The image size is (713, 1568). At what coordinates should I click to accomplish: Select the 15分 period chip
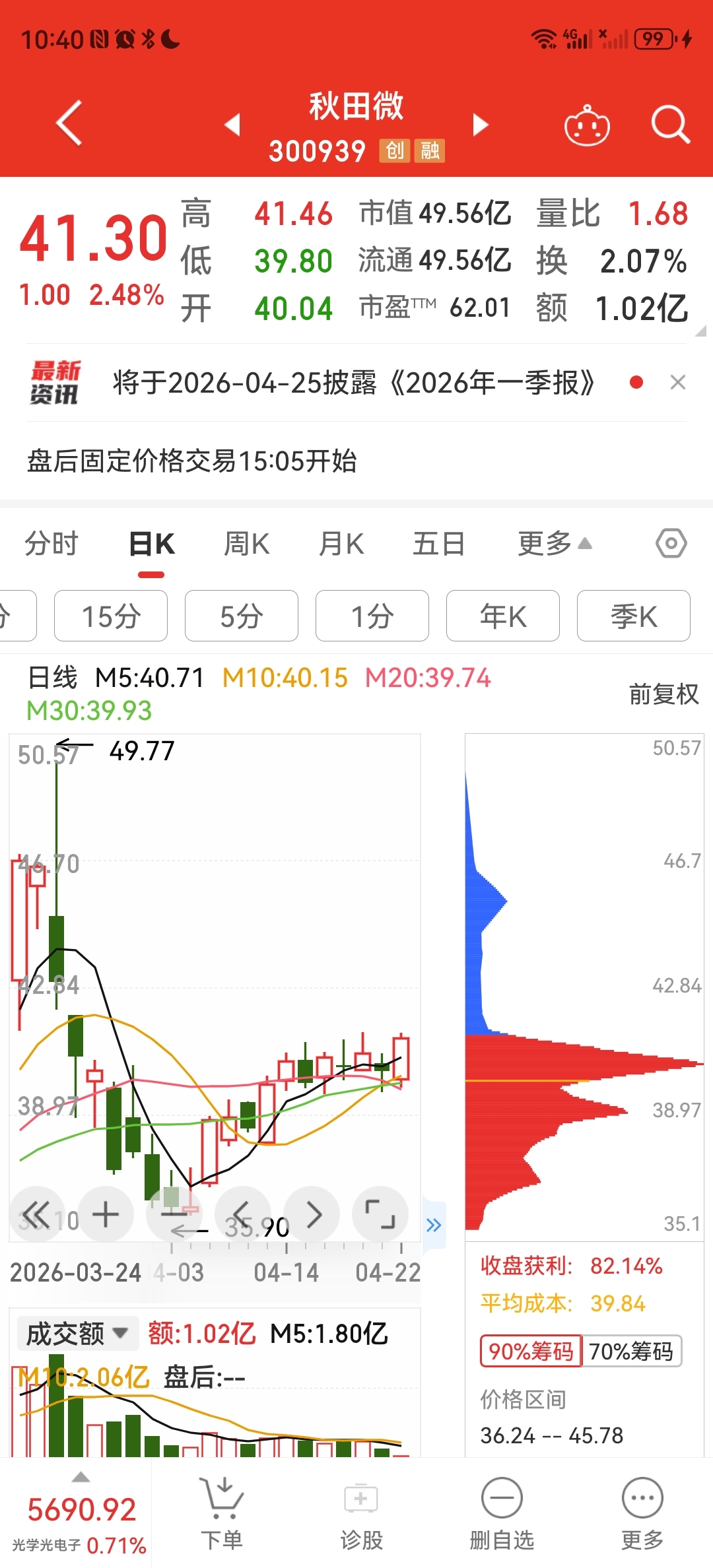point(111,616)
